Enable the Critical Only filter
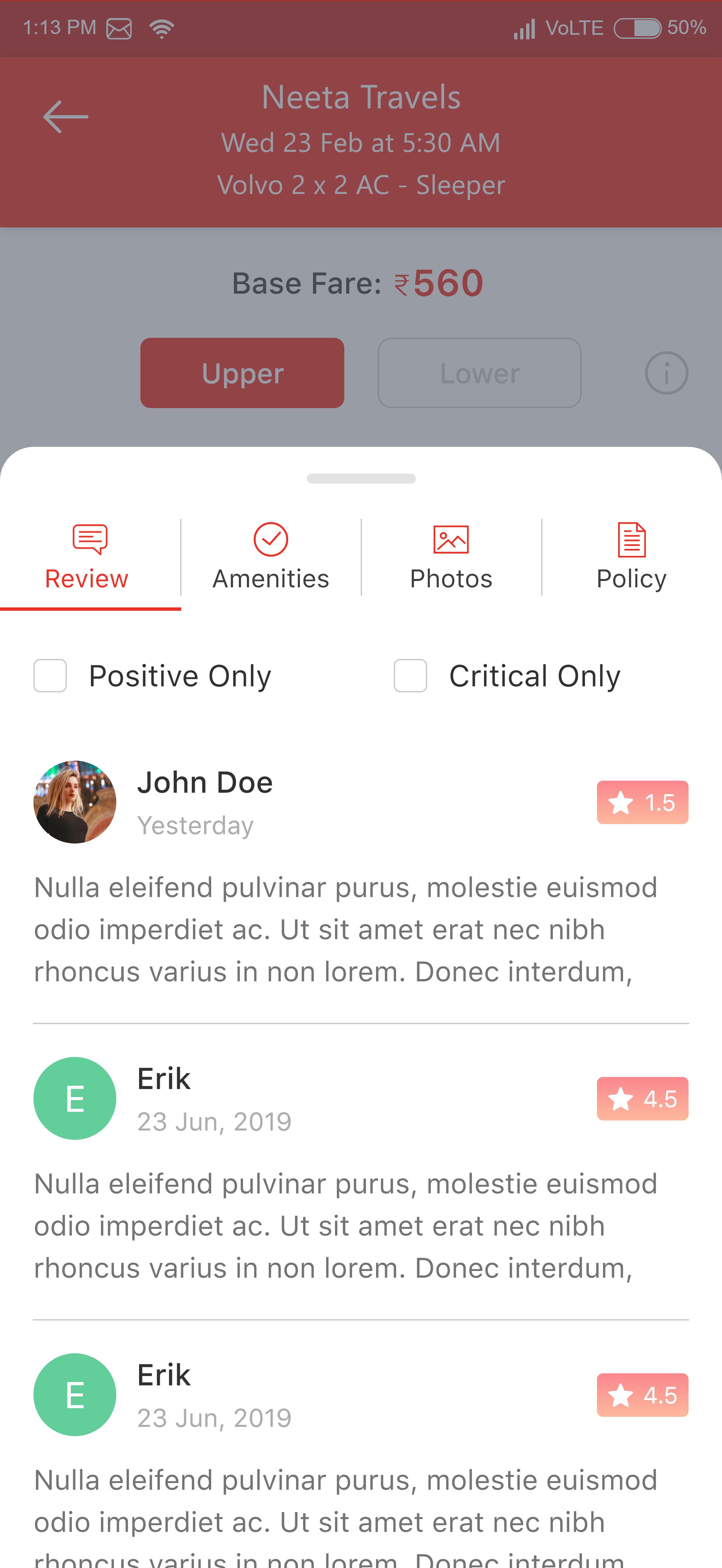This screenshot has height=1568, width=722. pos(410,676)
